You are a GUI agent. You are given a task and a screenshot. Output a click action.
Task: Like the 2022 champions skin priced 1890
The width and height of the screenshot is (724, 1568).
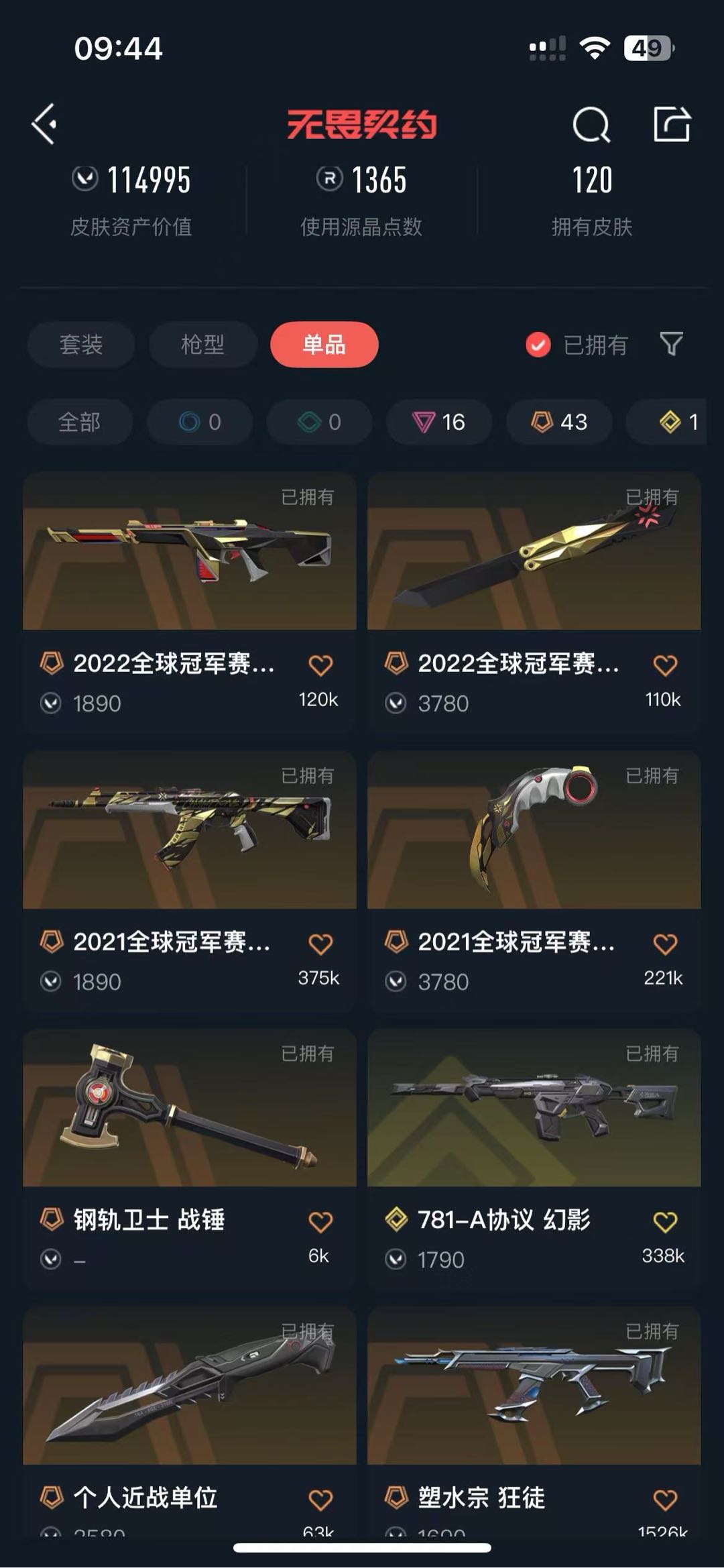pos(320,665)
